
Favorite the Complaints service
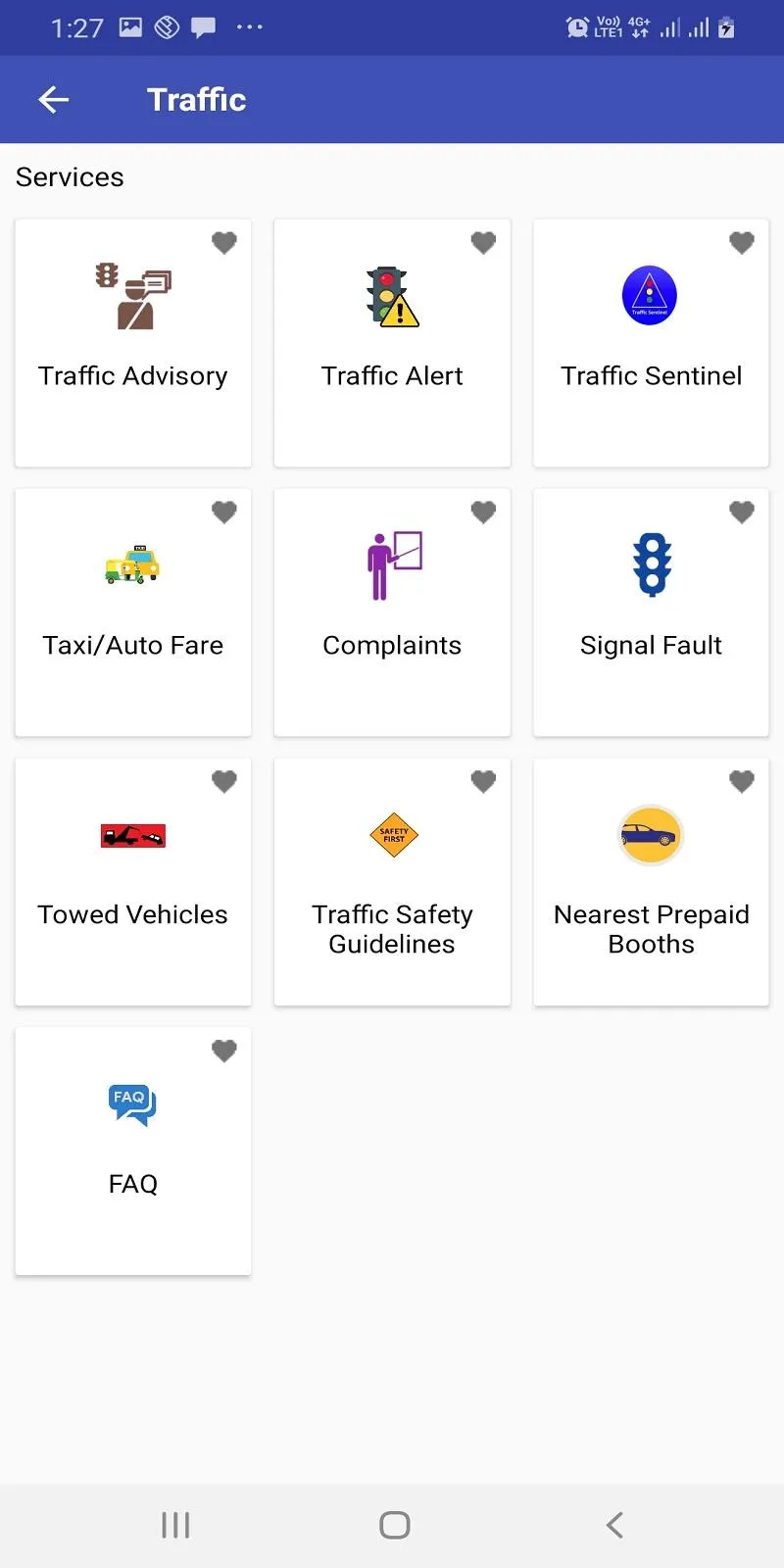[x=482, y=512]
